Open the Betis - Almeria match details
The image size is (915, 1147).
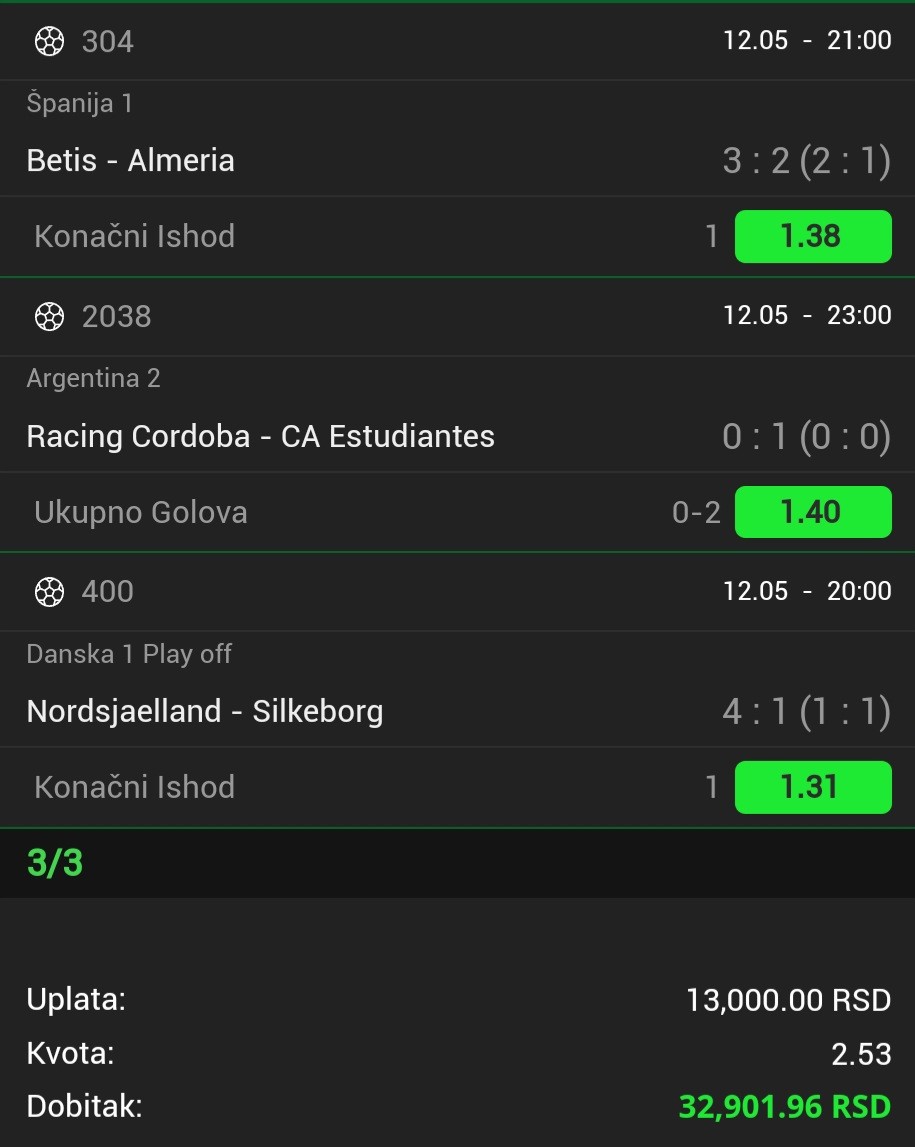131,160
